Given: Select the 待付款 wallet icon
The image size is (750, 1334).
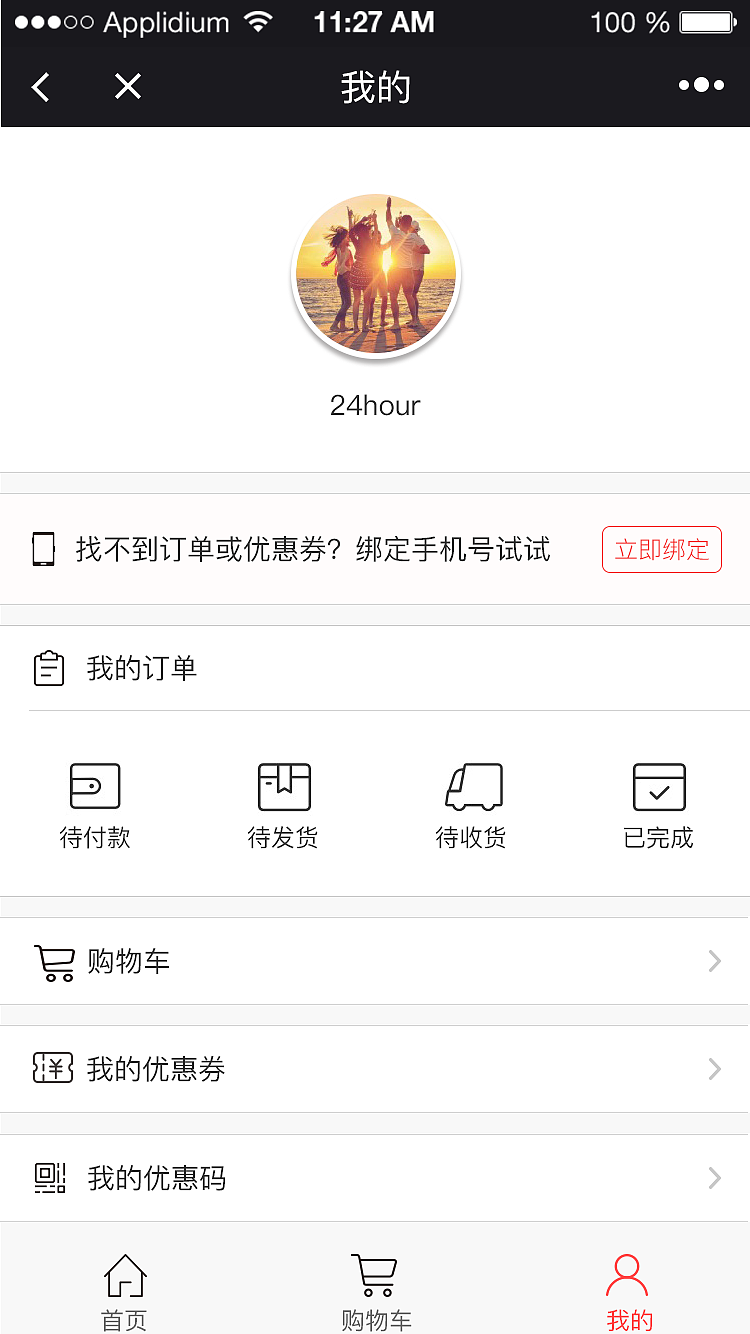Looking at the screenshot, I should (x=95, y=785).
